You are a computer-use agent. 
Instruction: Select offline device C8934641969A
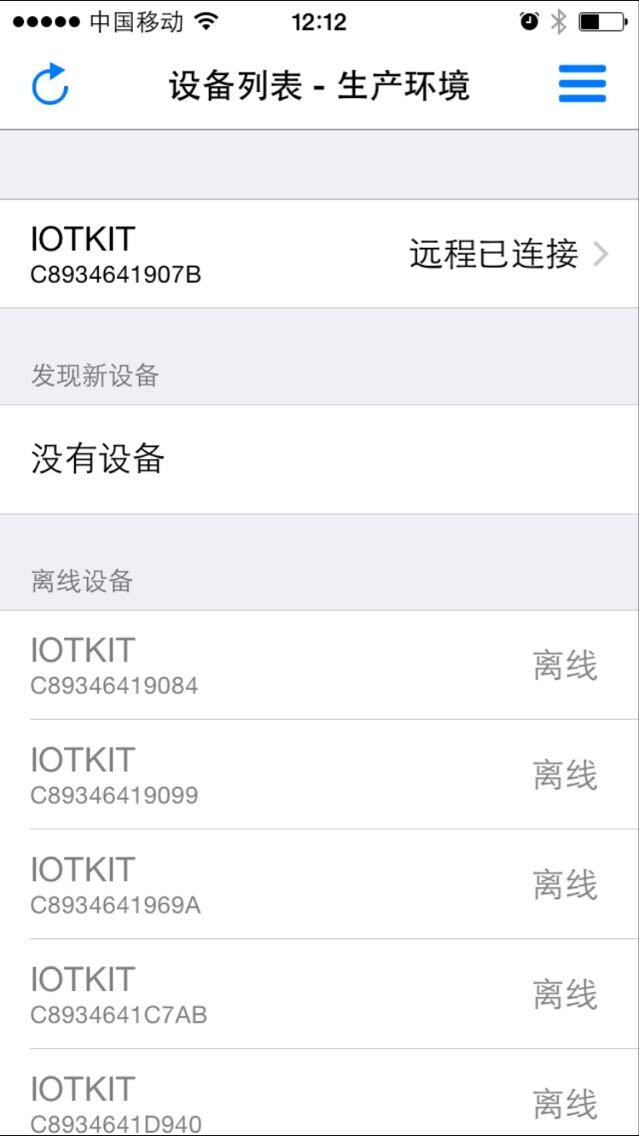(320, 884)
